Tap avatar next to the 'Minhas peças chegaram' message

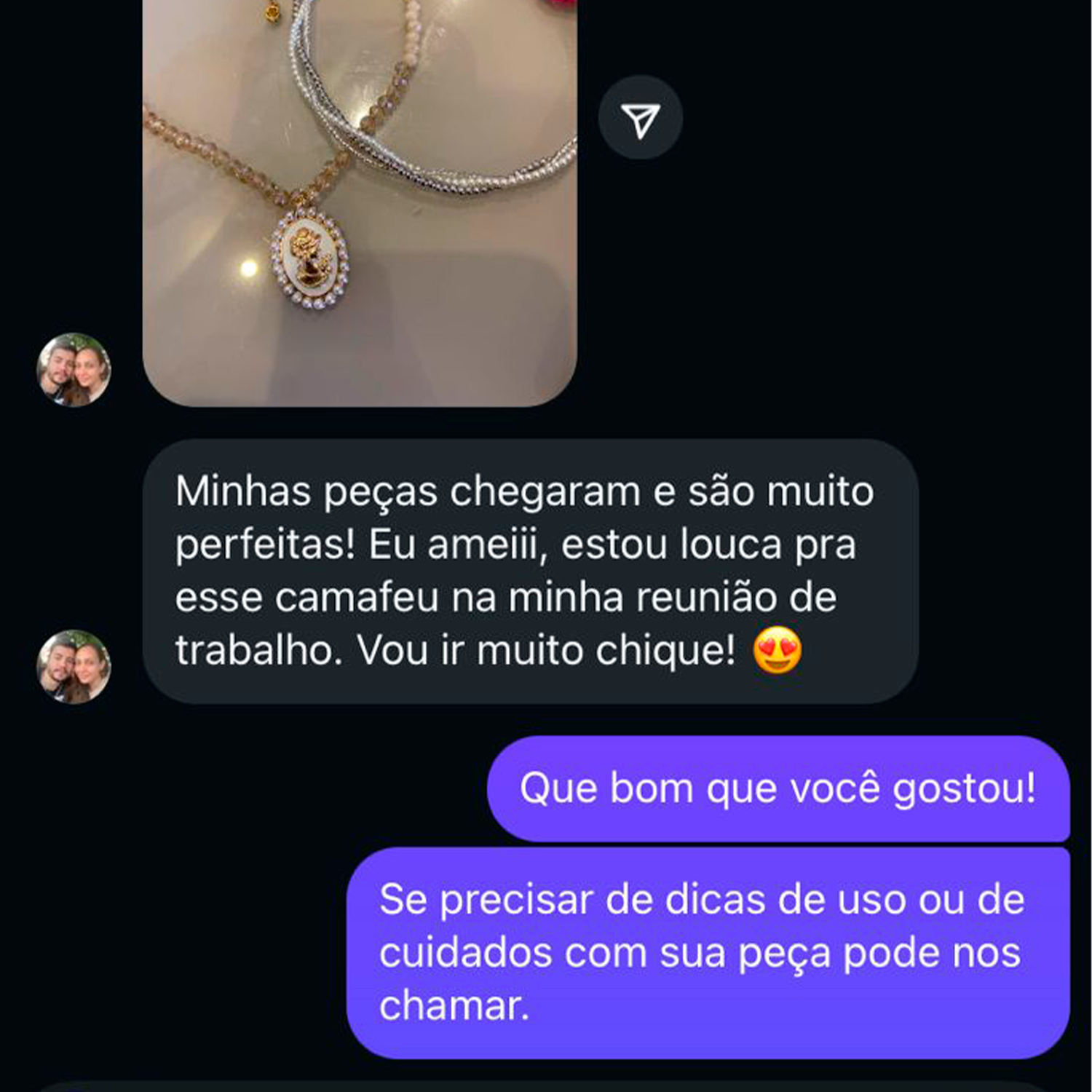(x=74, y=666)
